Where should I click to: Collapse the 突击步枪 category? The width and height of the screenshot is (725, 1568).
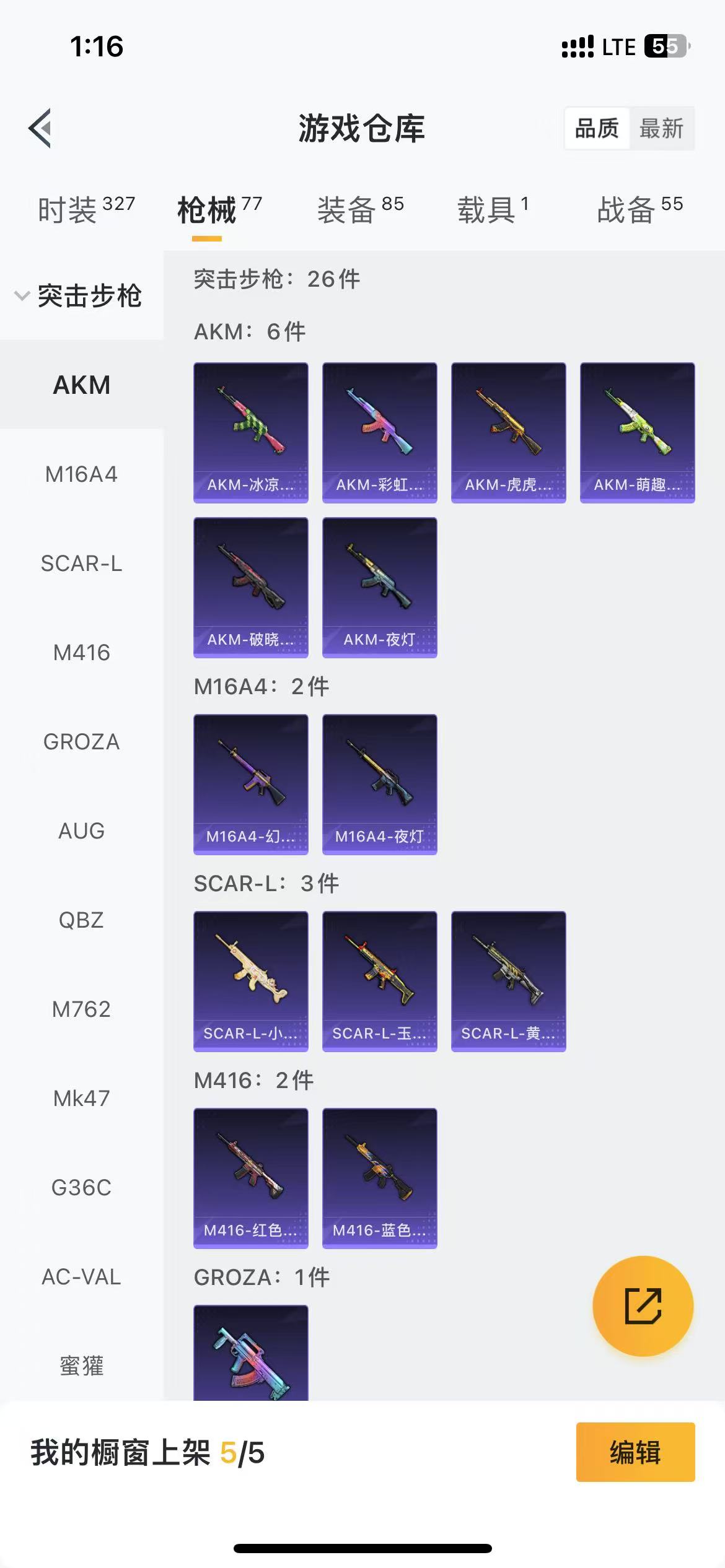click(x=79, y=296)
